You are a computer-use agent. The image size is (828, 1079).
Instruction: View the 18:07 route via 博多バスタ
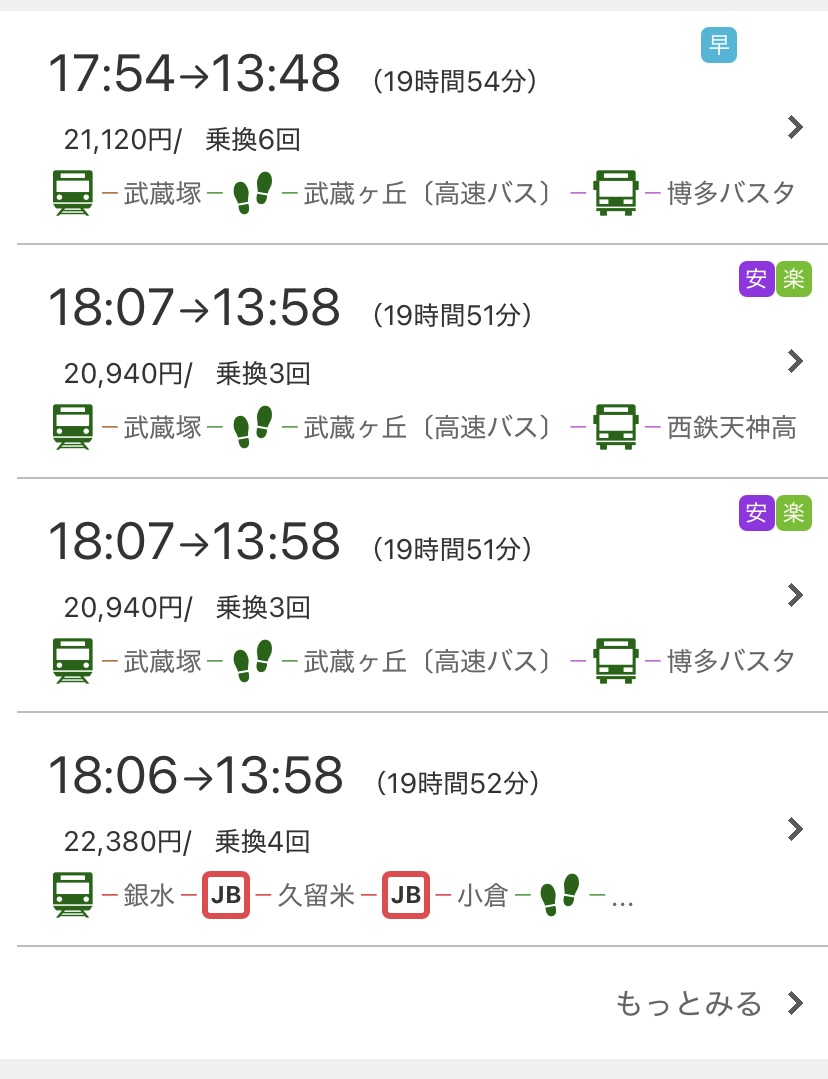tap(414, 595)
